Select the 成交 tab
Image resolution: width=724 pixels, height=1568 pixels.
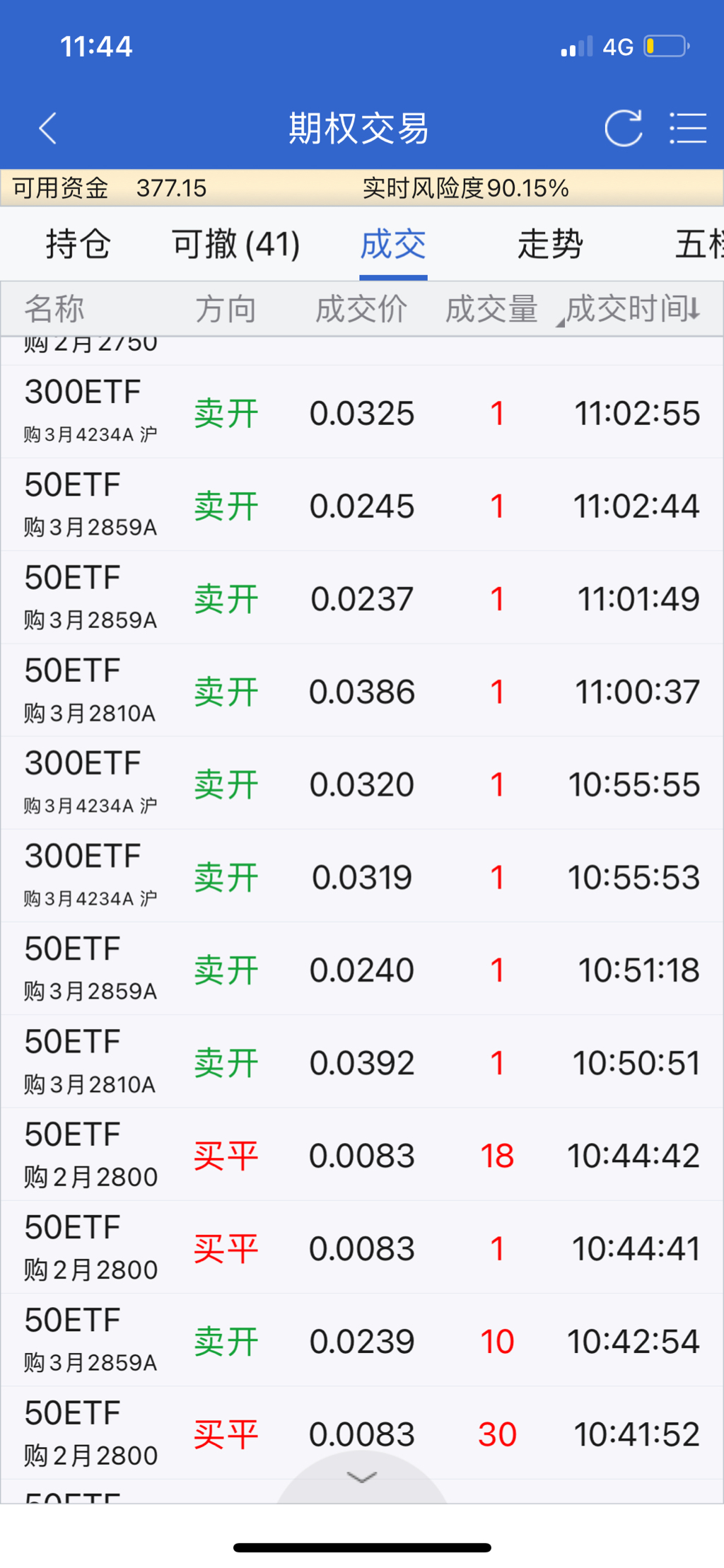click(393, 245)
